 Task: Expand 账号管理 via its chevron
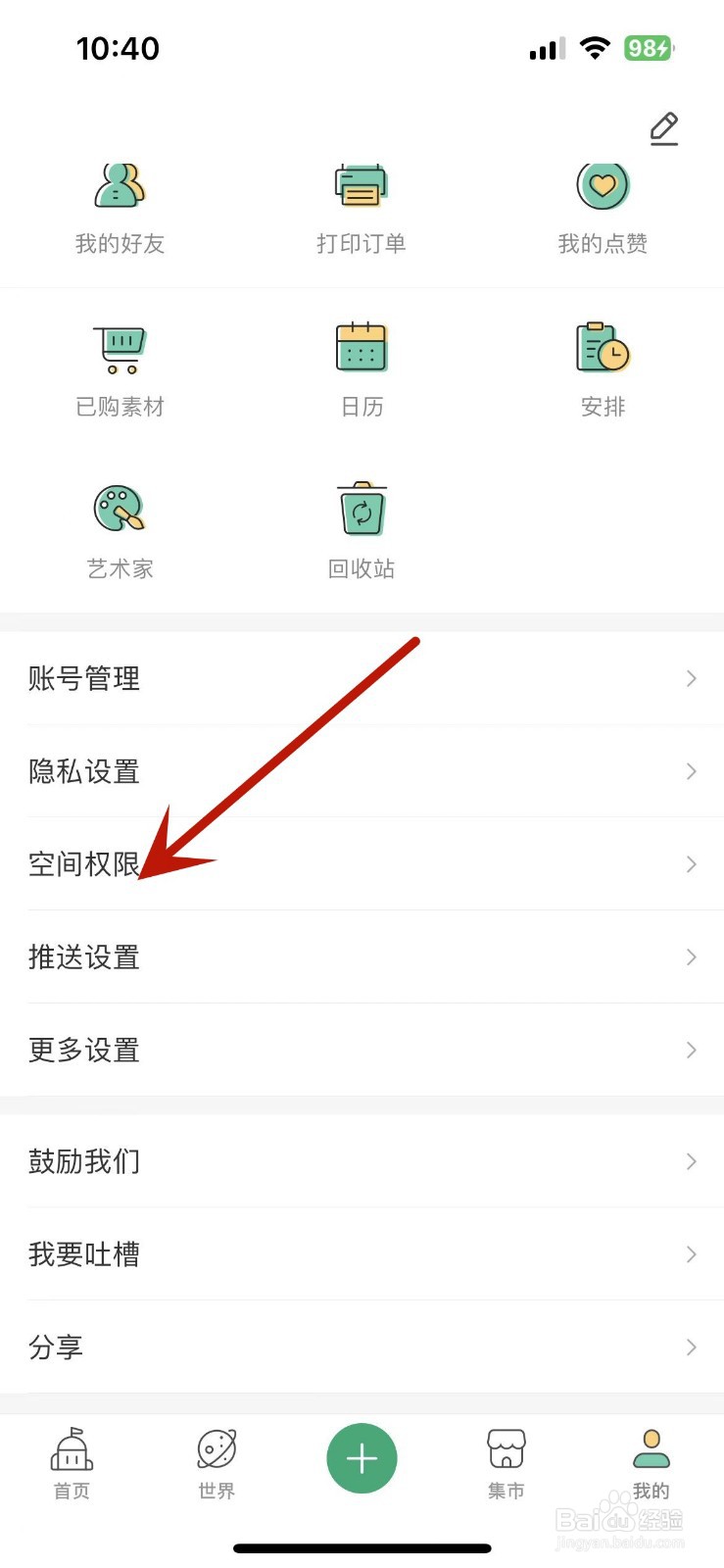(x=691, y=678)
